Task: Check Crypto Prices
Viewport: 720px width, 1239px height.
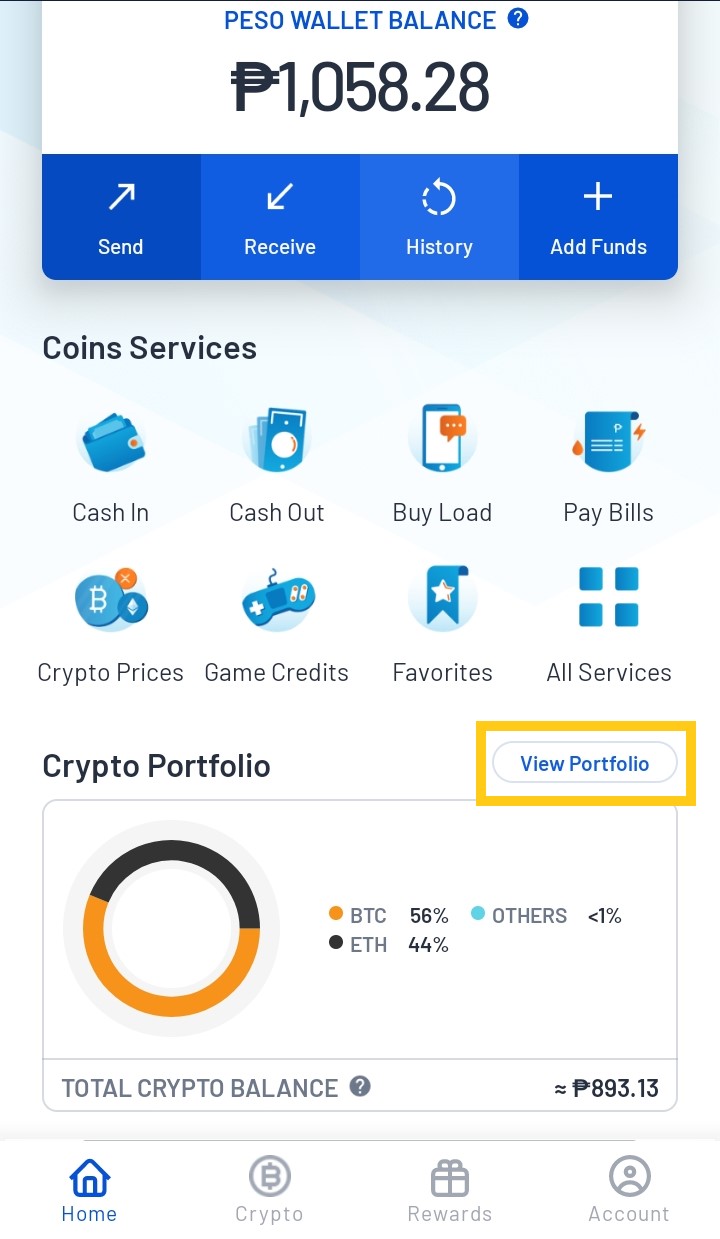Action: pyautogui.click(x=111, y=625)
